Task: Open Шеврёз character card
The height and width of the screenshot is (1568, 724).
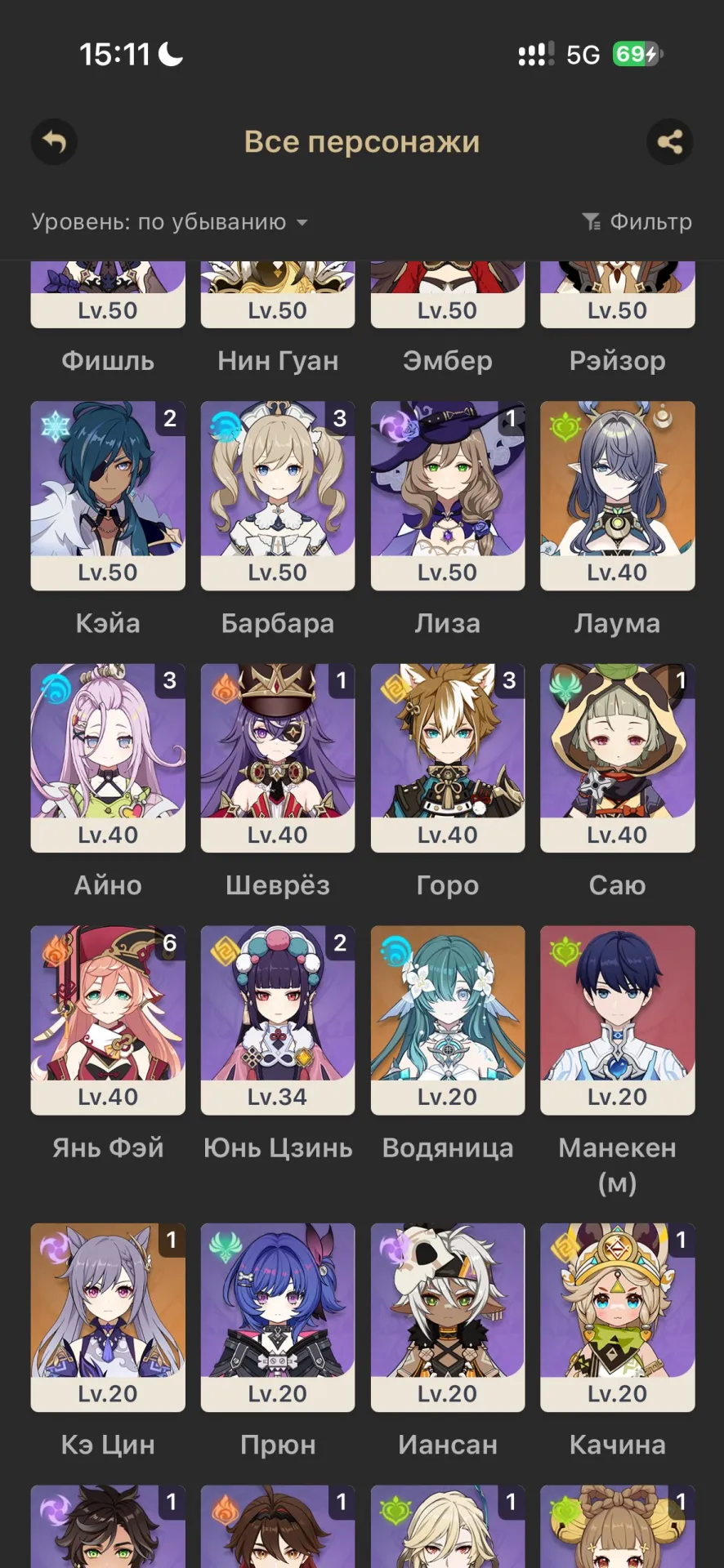Action: (x=278, y=758)
